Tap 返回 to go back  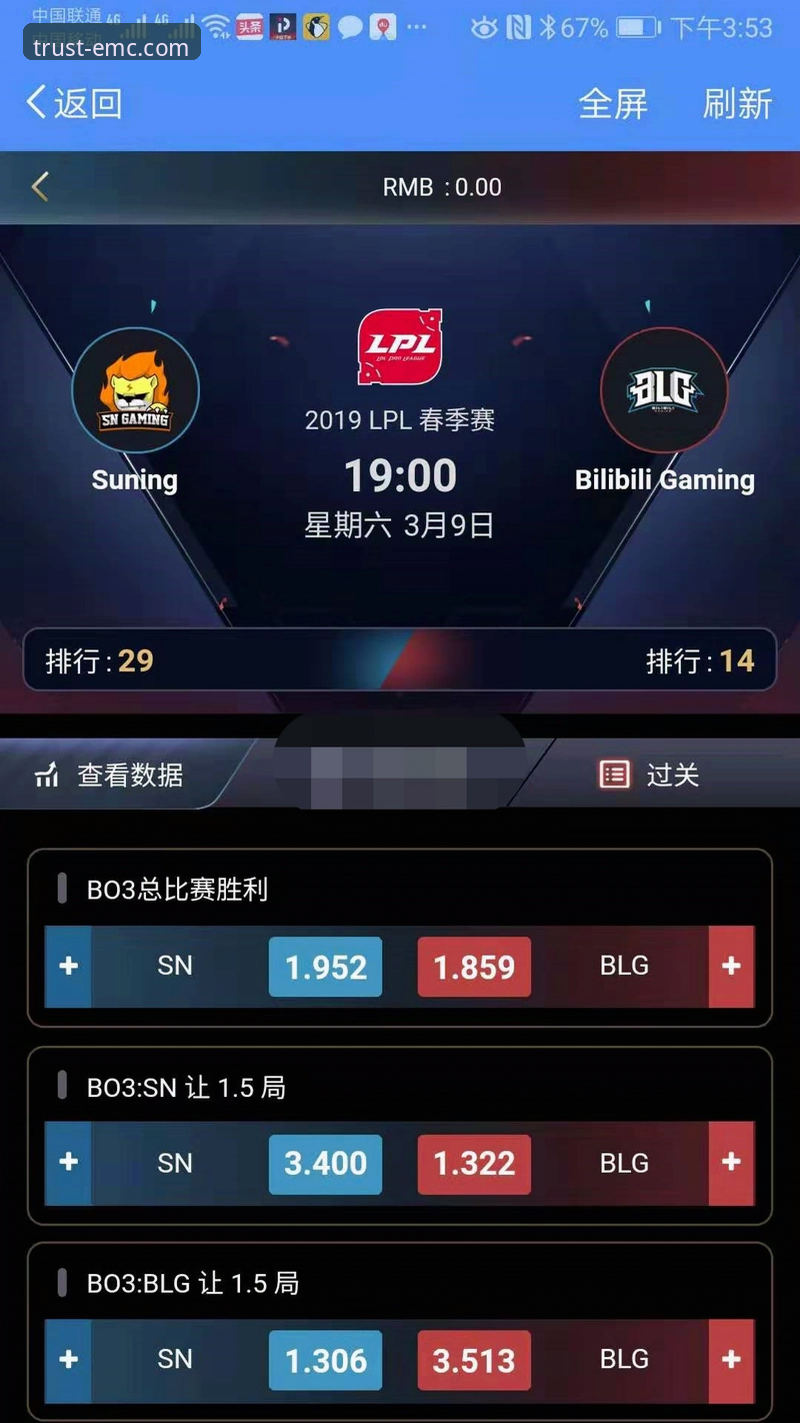pyautogui.click(x=74, y=103)
